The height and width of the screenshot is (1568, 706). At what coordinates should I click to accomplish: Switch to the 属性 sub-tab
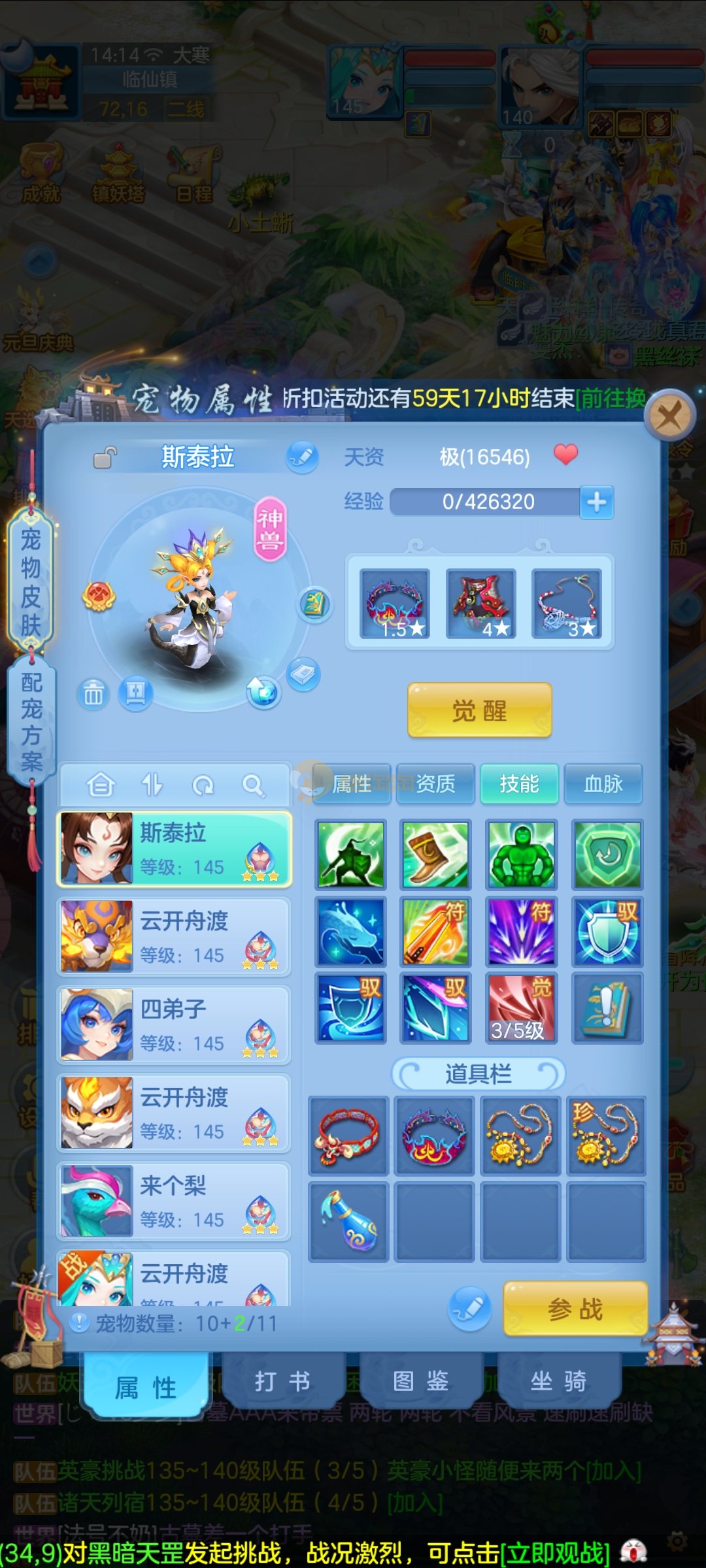(x=352, y=783)
